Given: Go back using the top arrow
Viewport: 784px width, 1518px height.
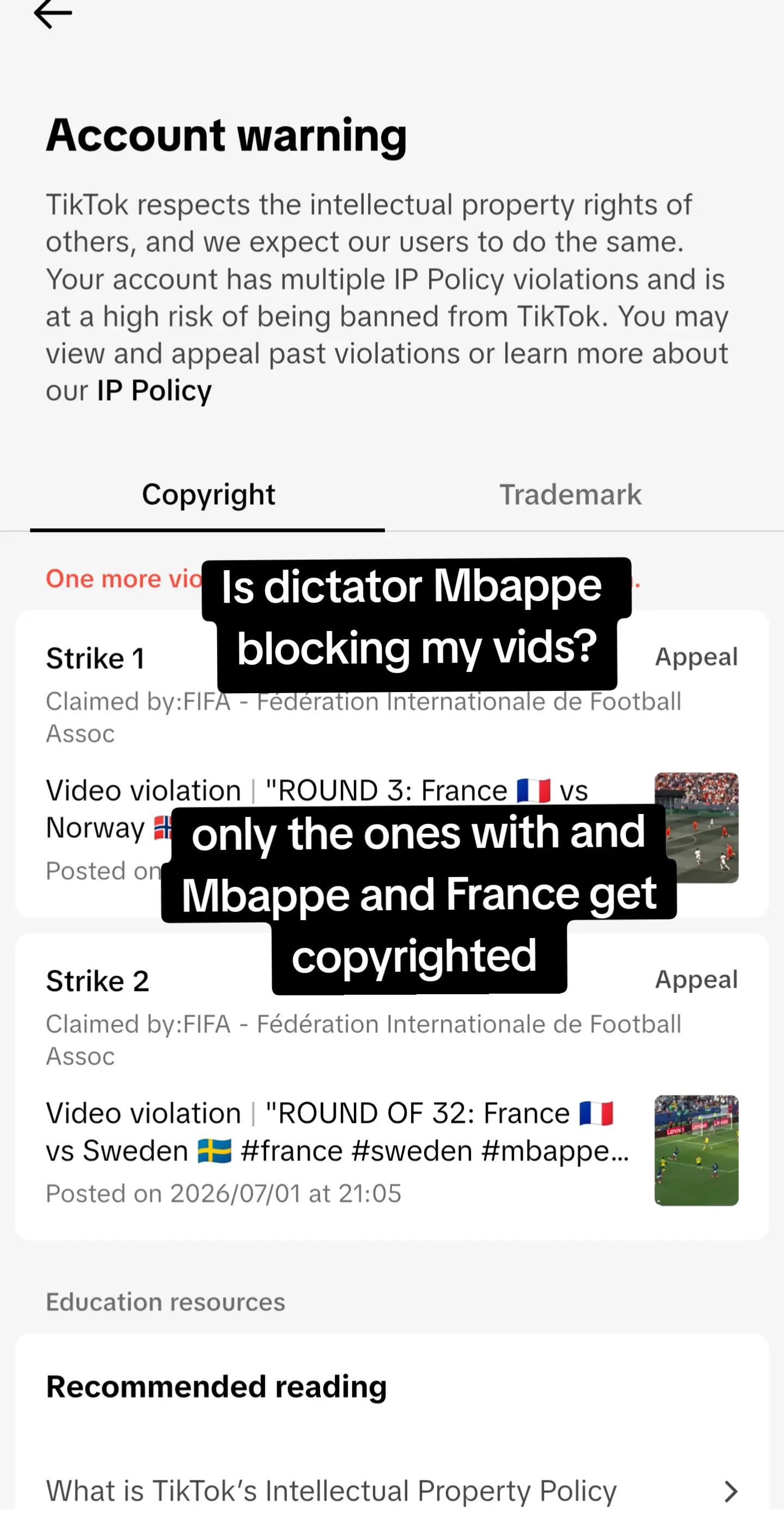Looking at the screenshot, I should tap(53, 13).
